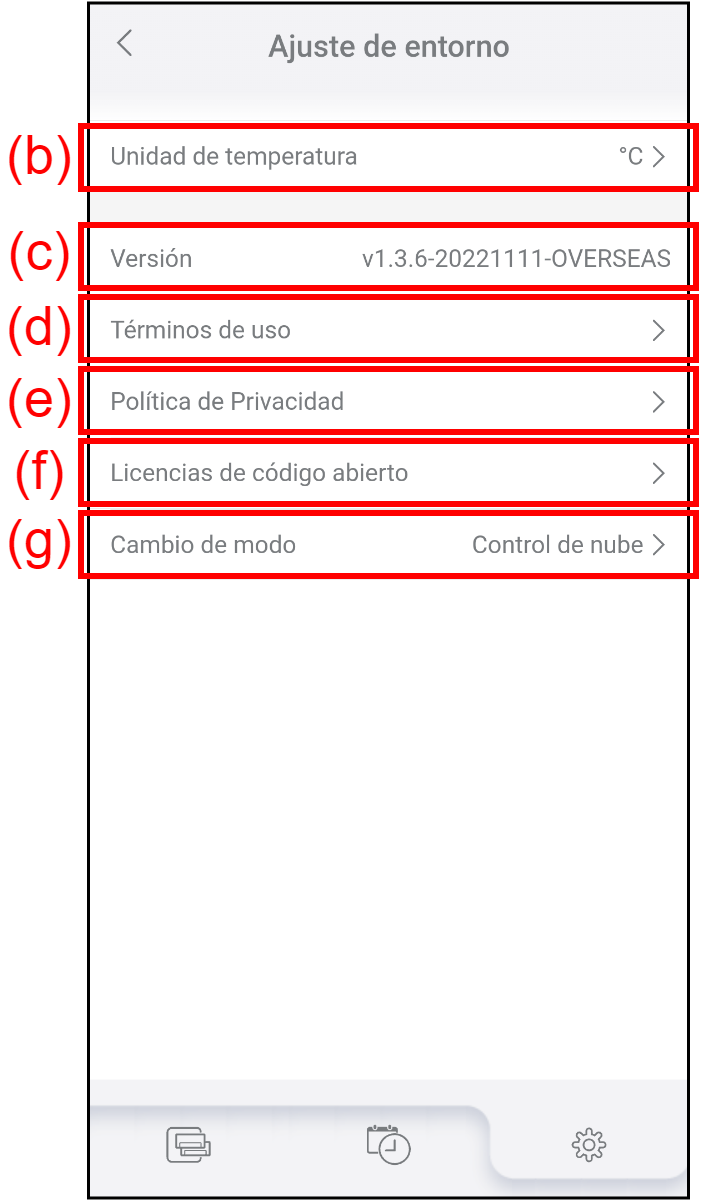Open Unidad de temperatura setting
The width and height of the screenshot is (702, 1202).
[388, 157]
